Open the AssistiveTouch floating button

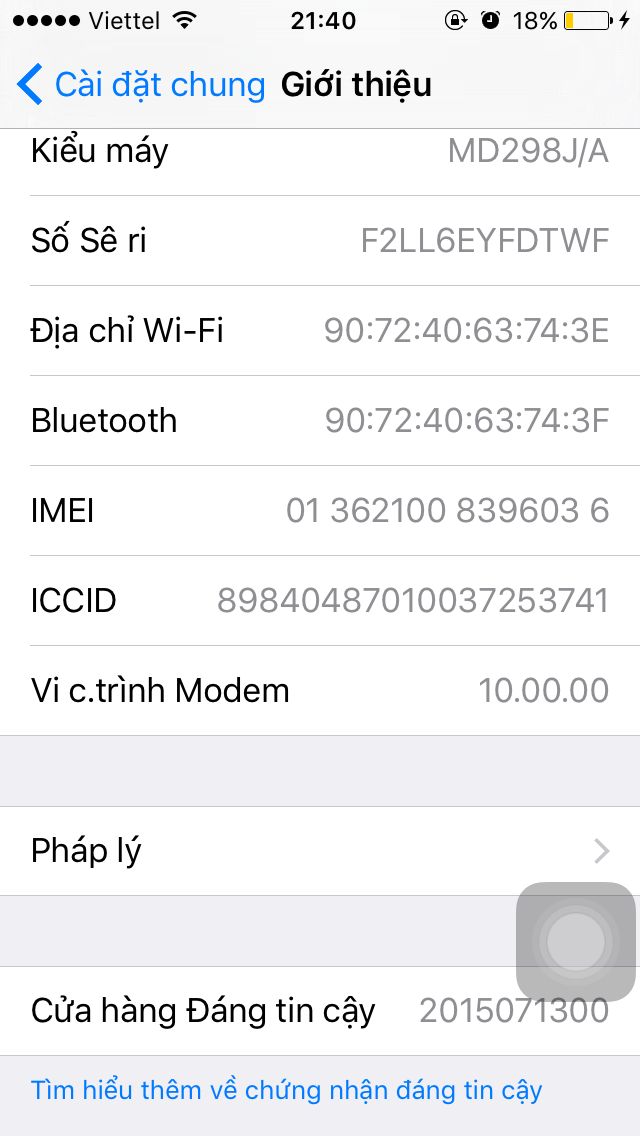576,941
